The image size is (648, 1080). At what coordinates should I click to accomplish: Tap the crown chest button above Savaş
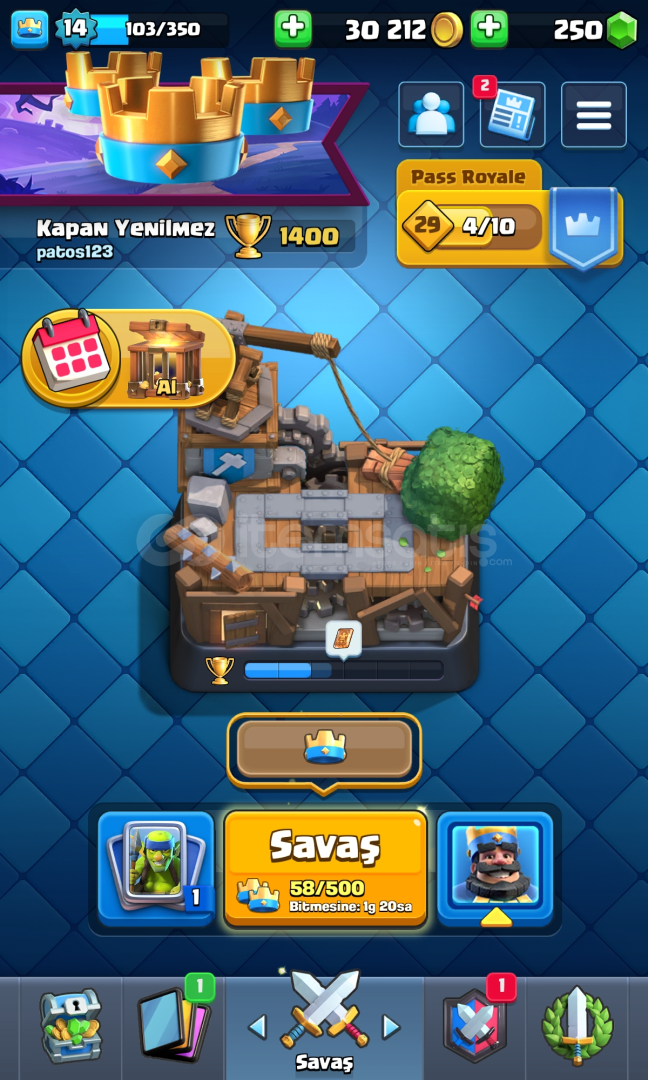tap(324, 751)
